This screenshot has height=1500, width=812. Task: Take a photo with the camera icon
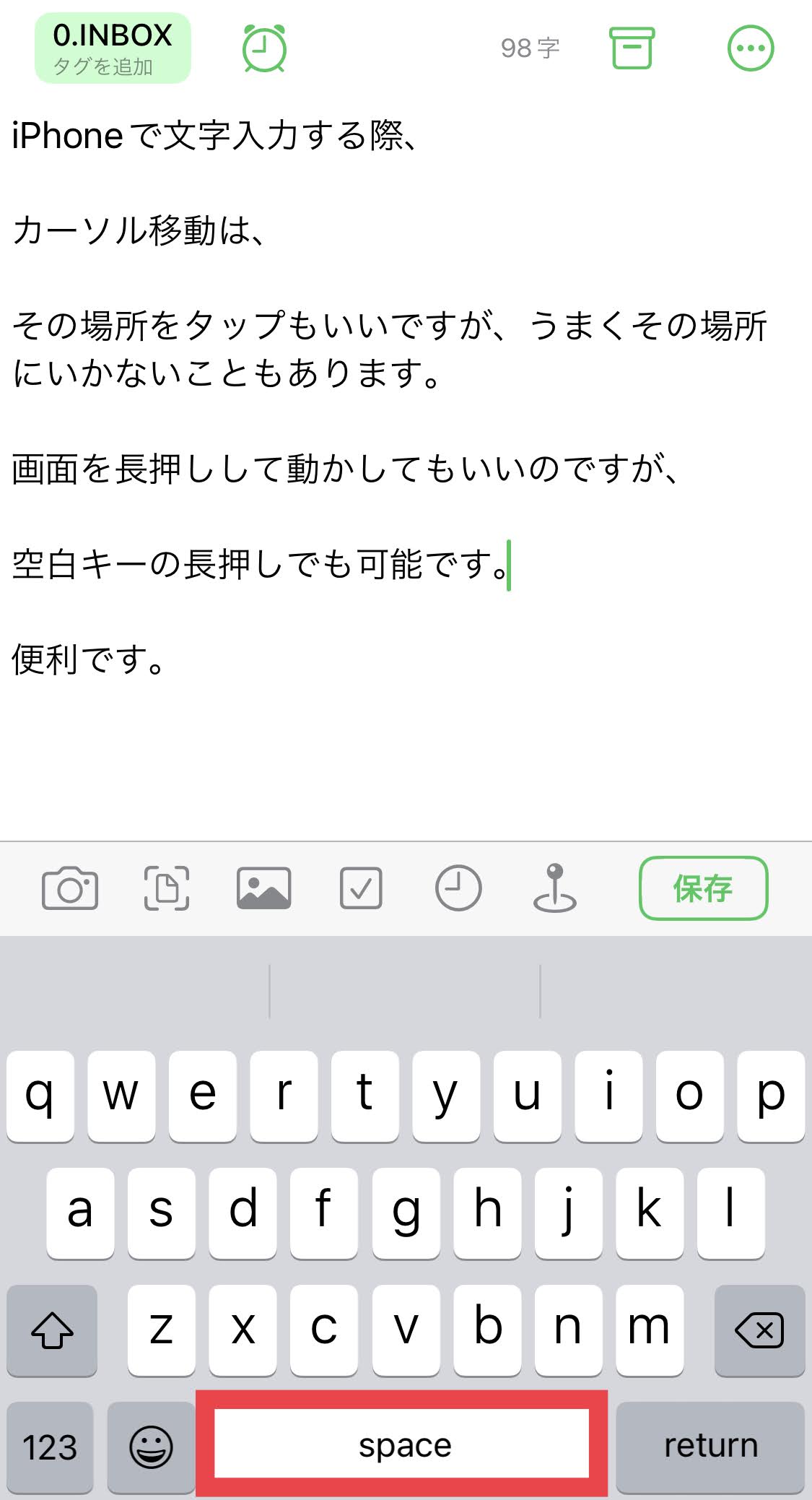70,888
